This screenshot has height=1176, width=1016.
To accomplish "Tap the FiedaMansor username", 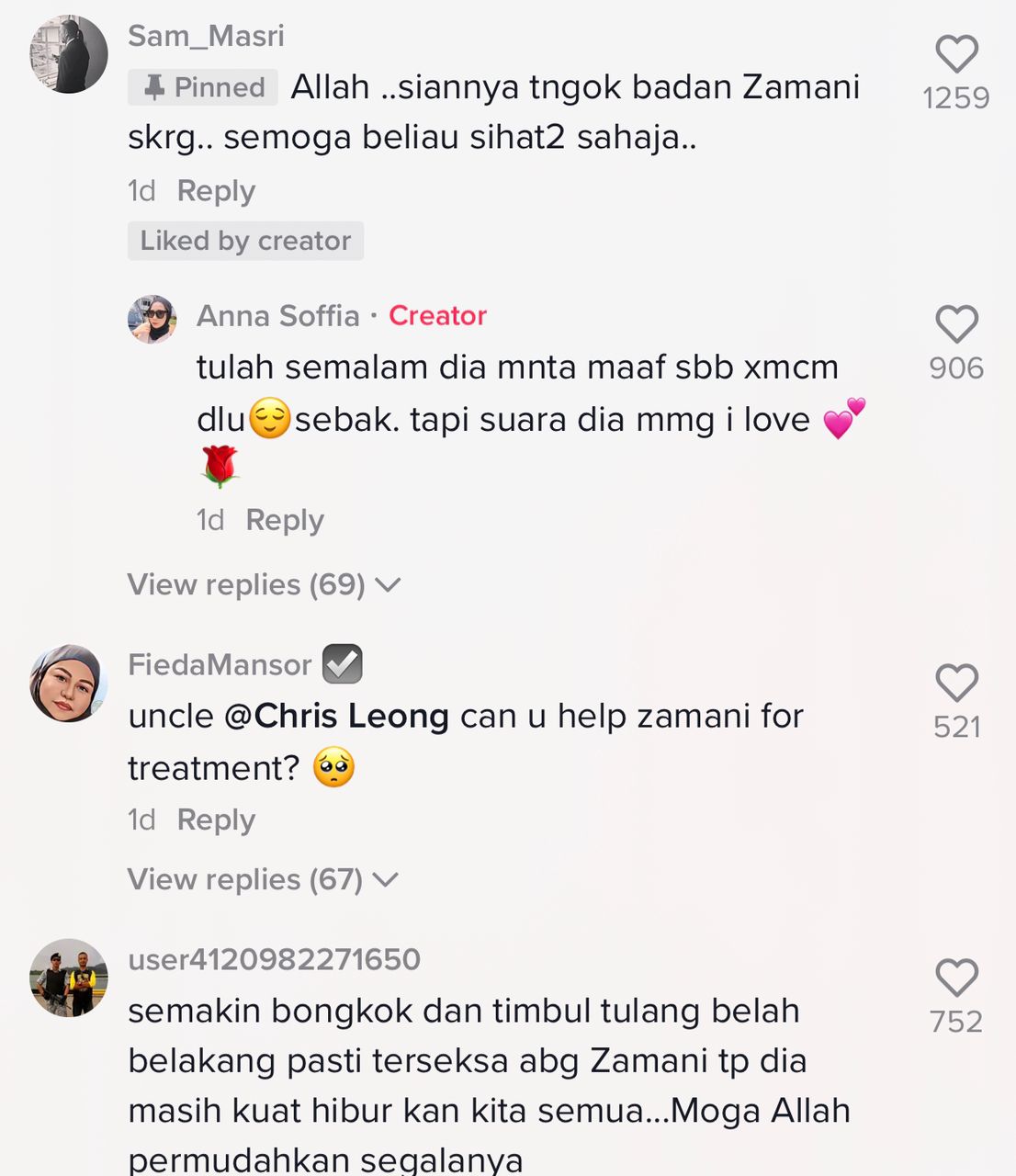I will pyautogui.click(x=220, y=664).
